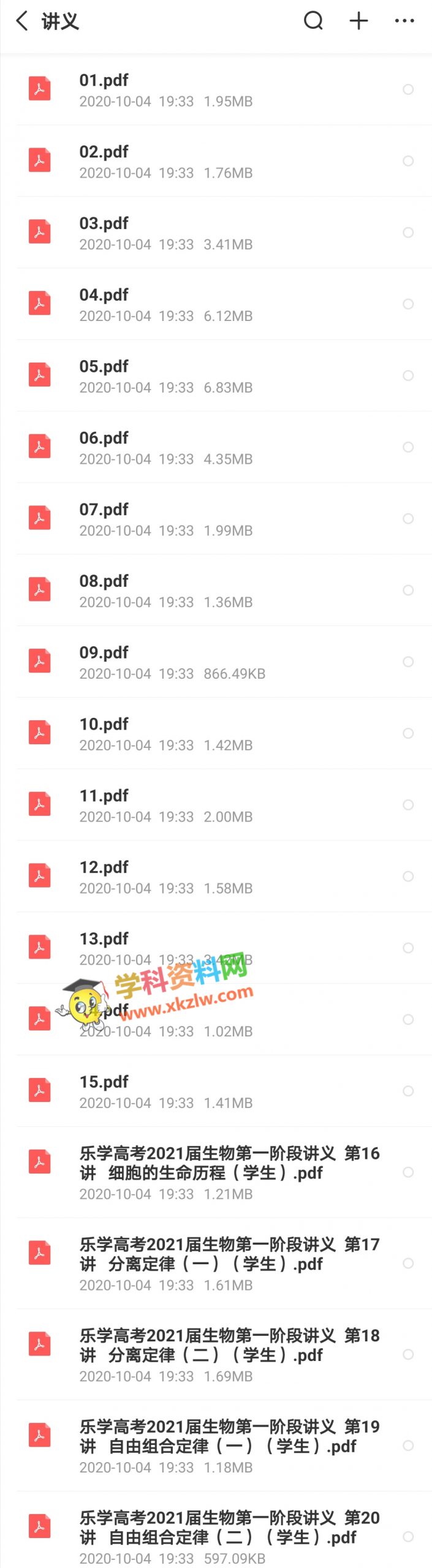Viewport: 432px width, 1568px height.
Task: Open the three-dot overflow menu
Action: pos(404,21)
